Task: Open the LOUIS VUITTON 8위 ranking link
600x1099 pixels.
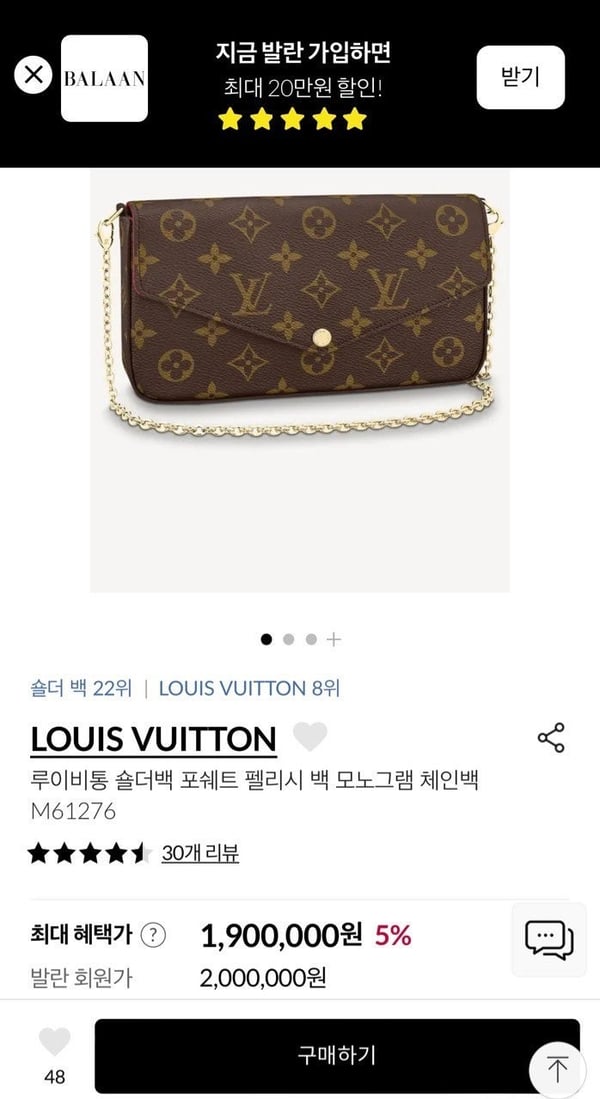Action: (x=250, y=688)
